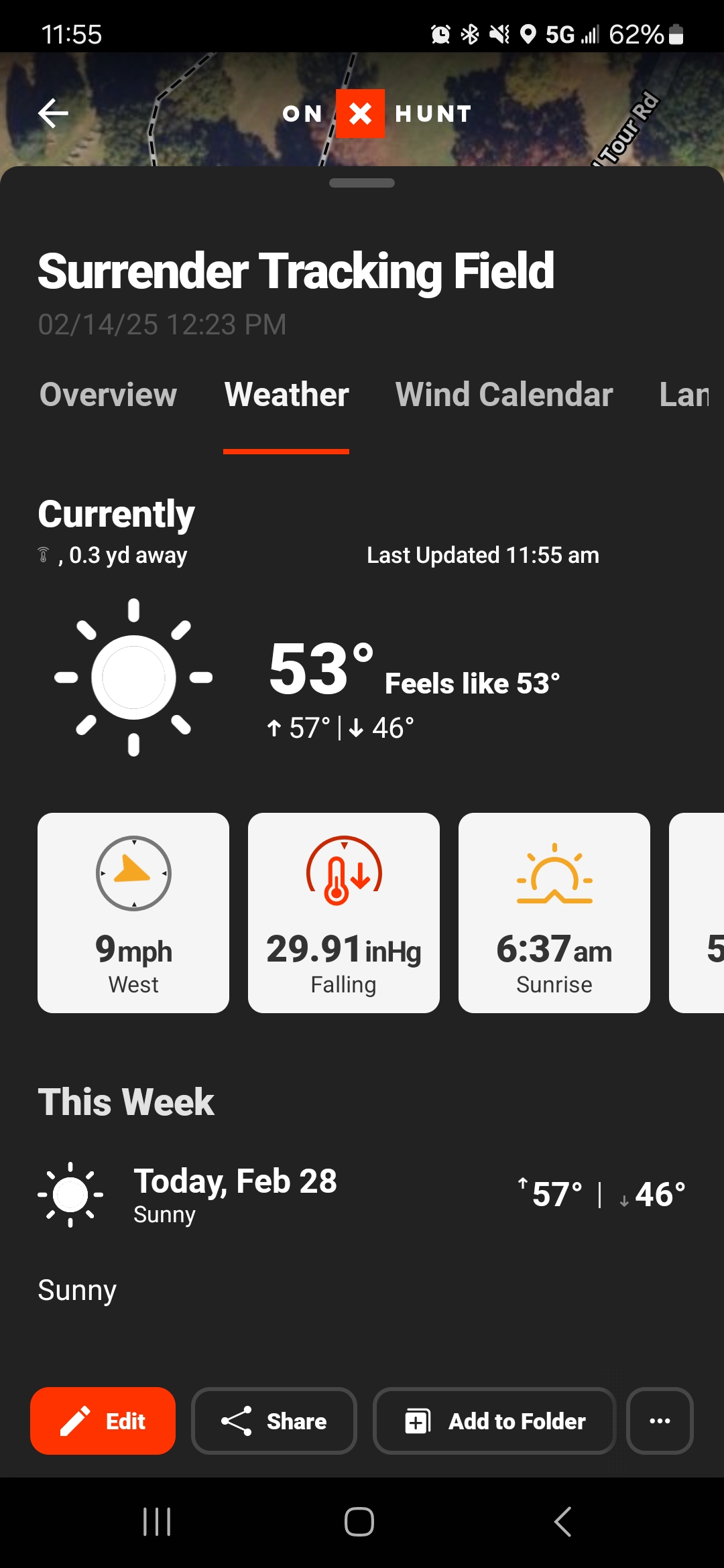
Task: Open the Wind Calendar tab
Action: coord(503,394)
